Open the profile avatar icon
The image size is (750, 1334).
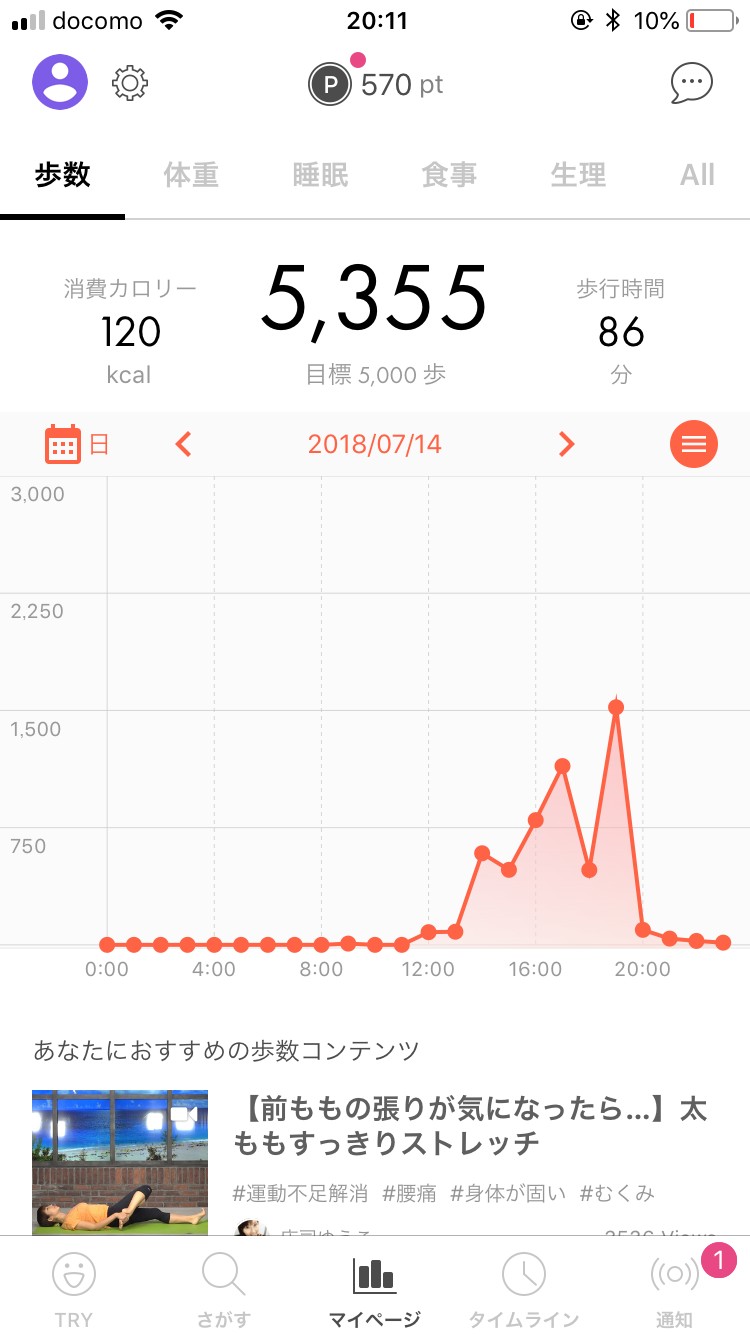[x=60, y=82]
